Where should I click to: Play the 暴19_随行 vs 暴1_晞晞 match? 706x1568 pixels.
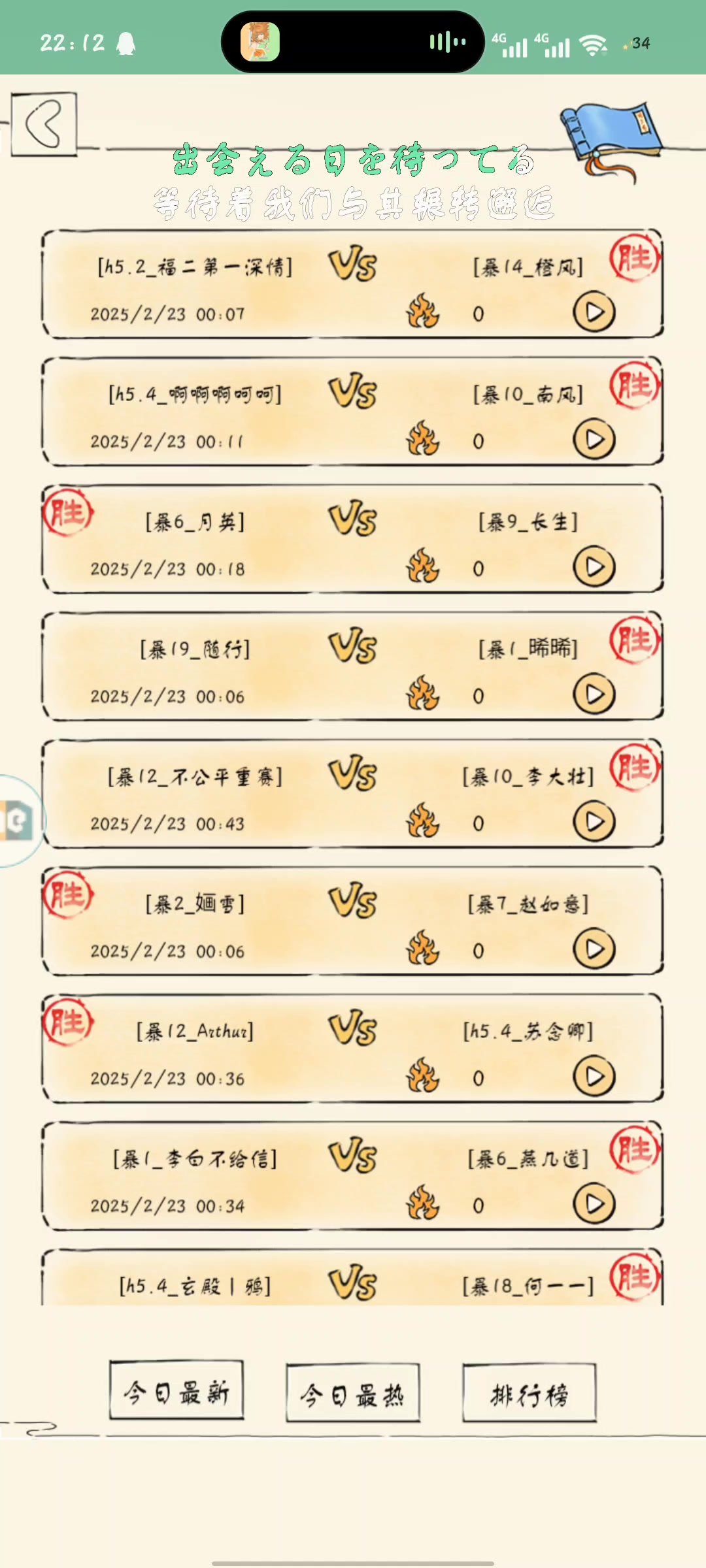[594, 694]
